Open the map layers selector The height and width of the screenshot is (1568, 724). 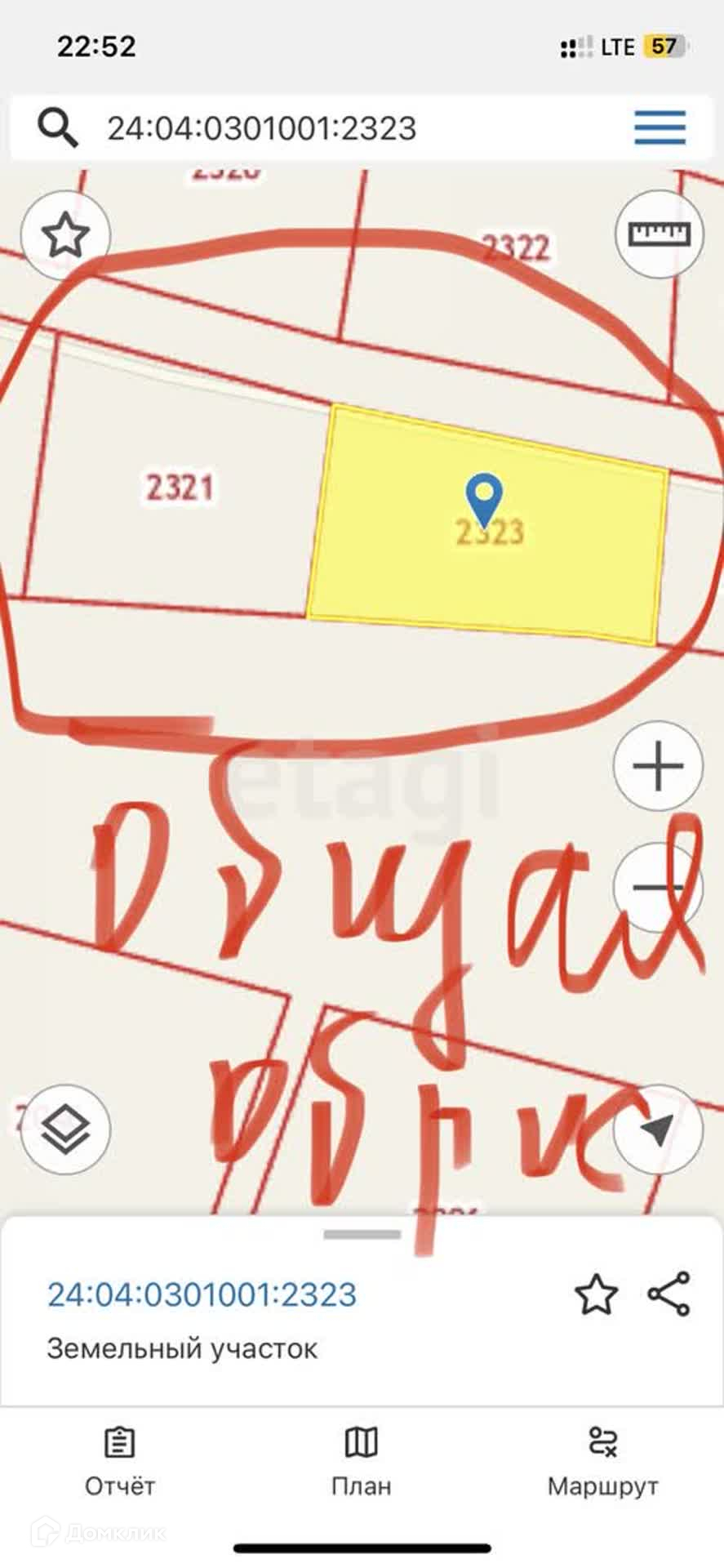pos(65,1129)
